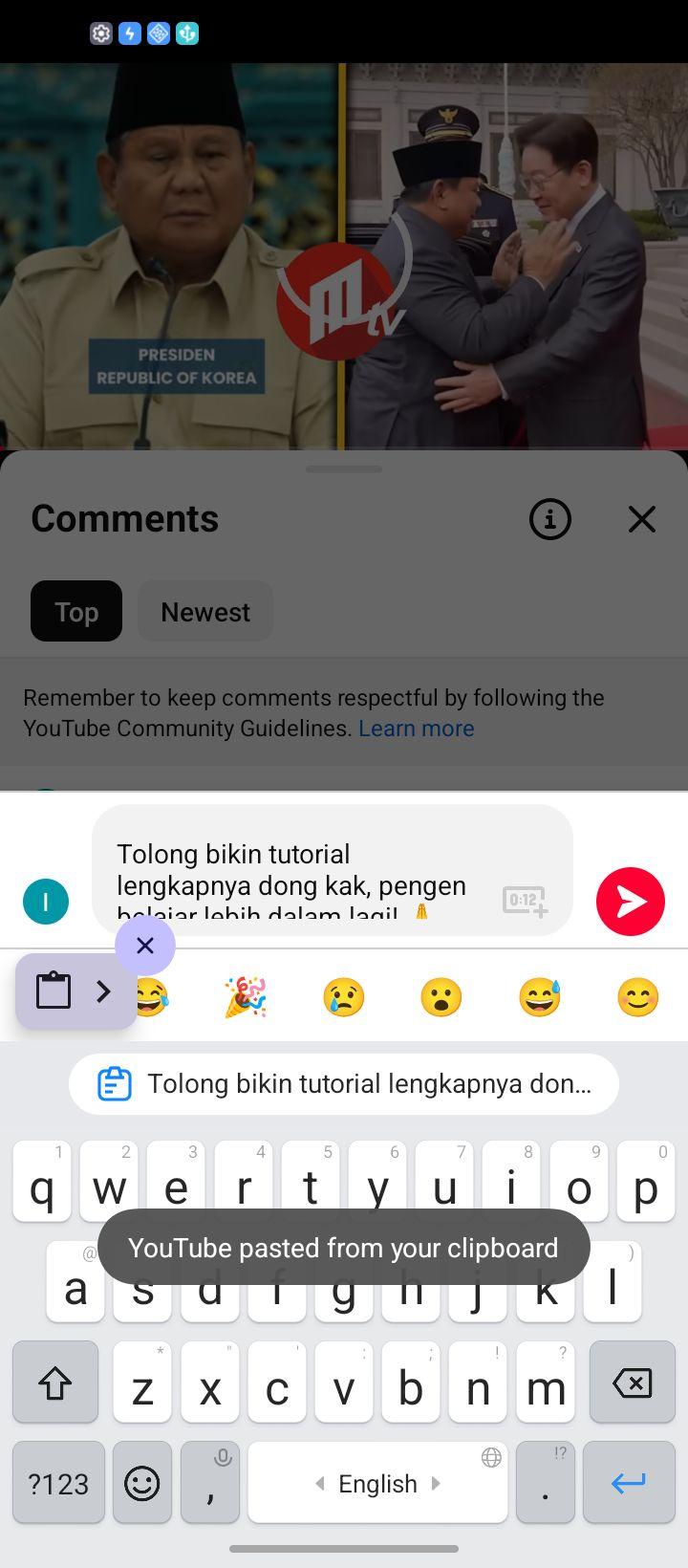688x1568 pixels.
Task: Insert the party popper emoji
Action: tap(246, 997)
